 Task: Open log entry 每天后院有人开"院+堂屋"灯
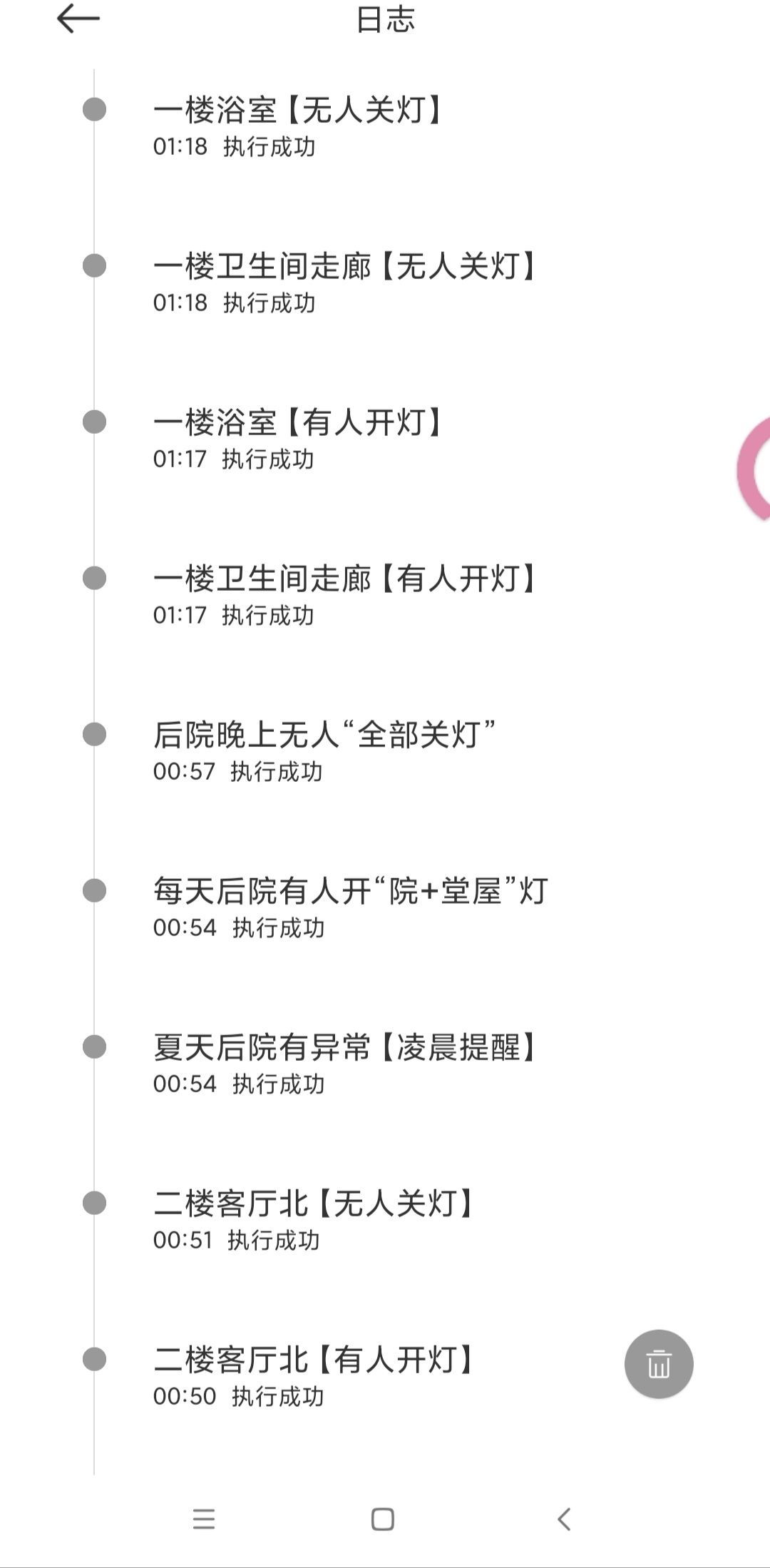[385, 907]
